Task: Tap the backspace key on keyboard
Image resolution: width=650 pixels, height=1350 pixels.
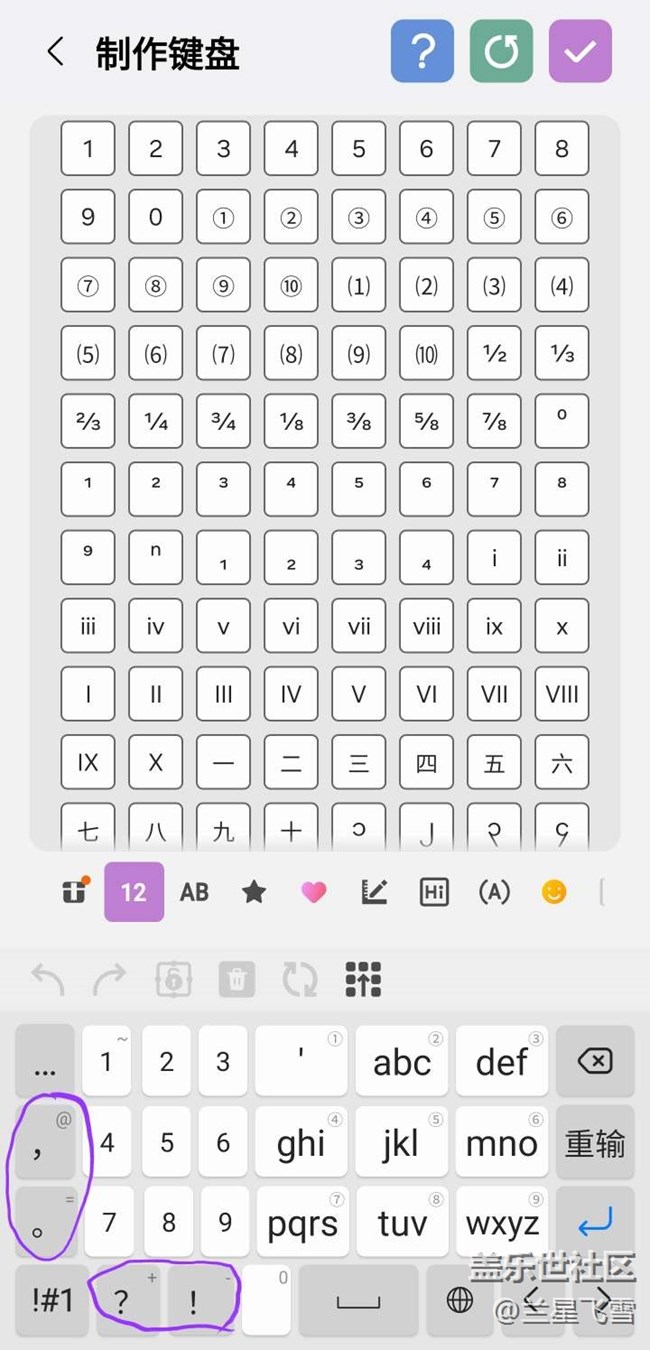Action: click(x=595, y=1061)
